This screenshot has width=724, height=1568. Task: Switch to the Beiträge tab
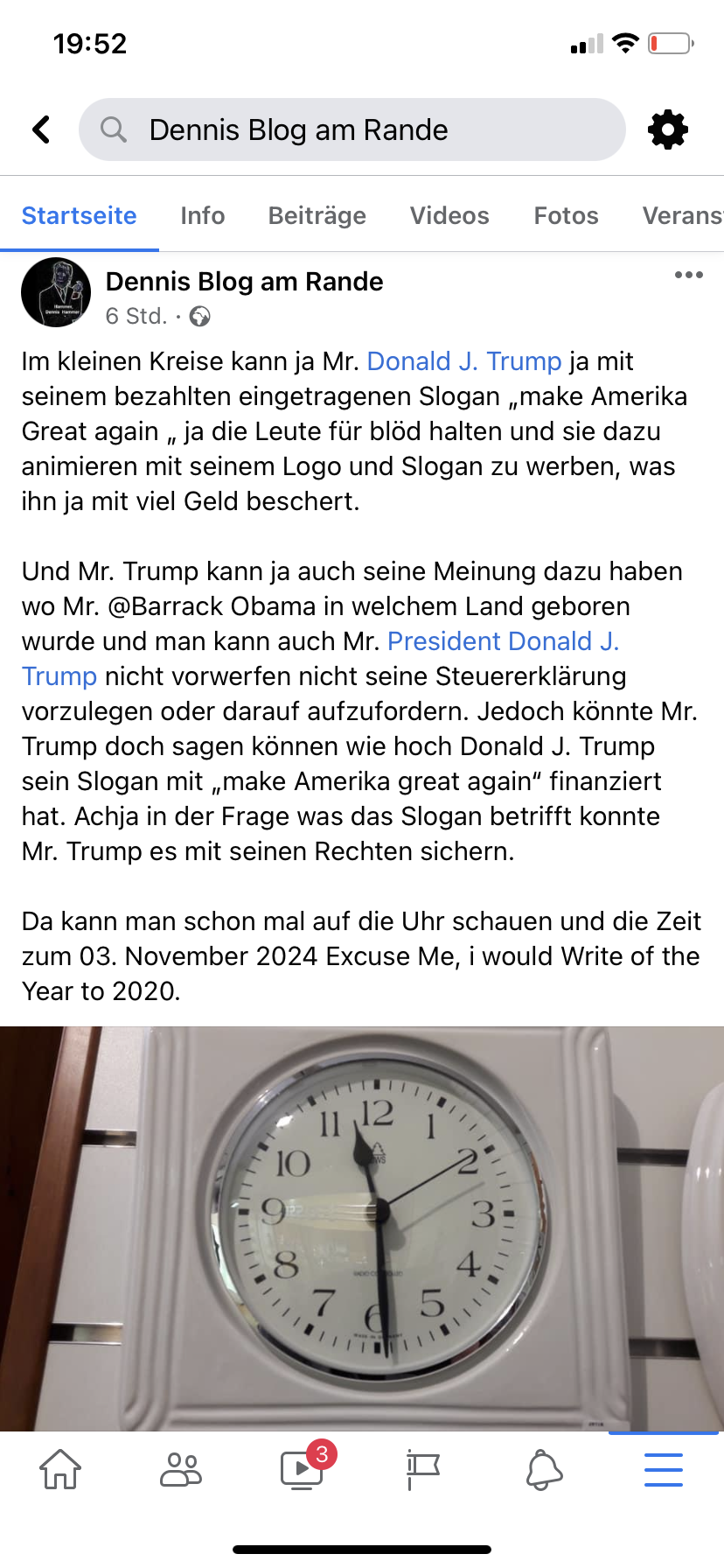[317, 215]
